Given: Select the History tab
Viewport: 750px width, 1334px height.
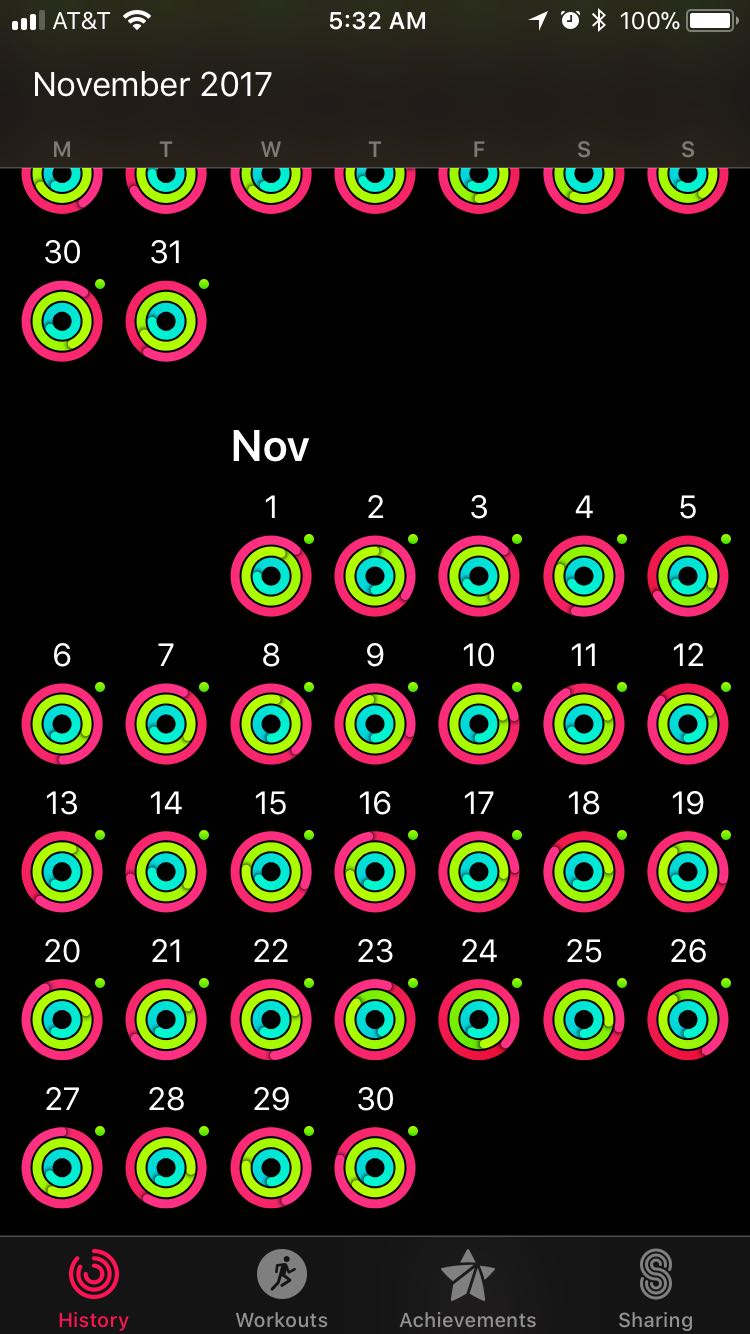Looking at the screenshot, I should 93,1288.
